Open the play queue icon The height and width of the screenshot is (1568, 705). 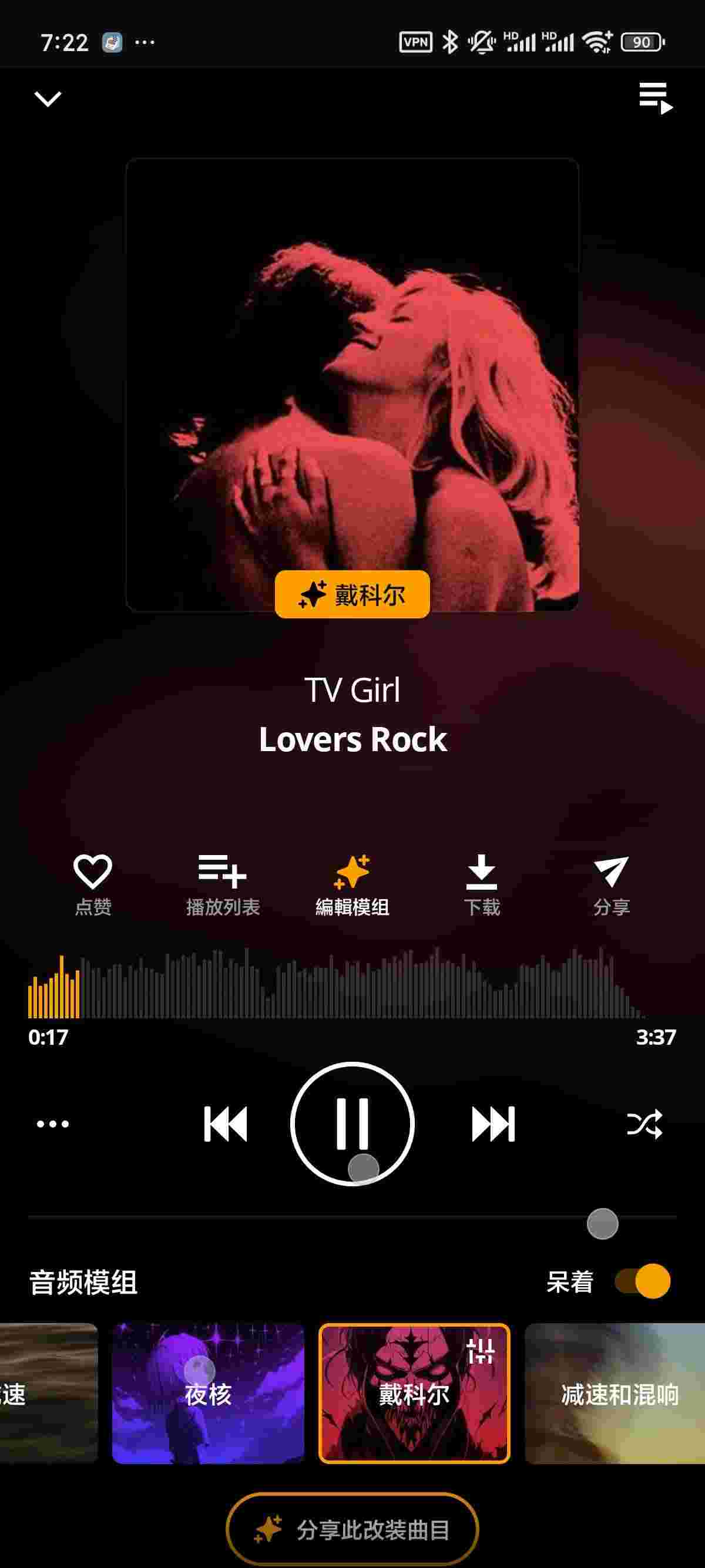pyautogui.click(x=656, y=98)
